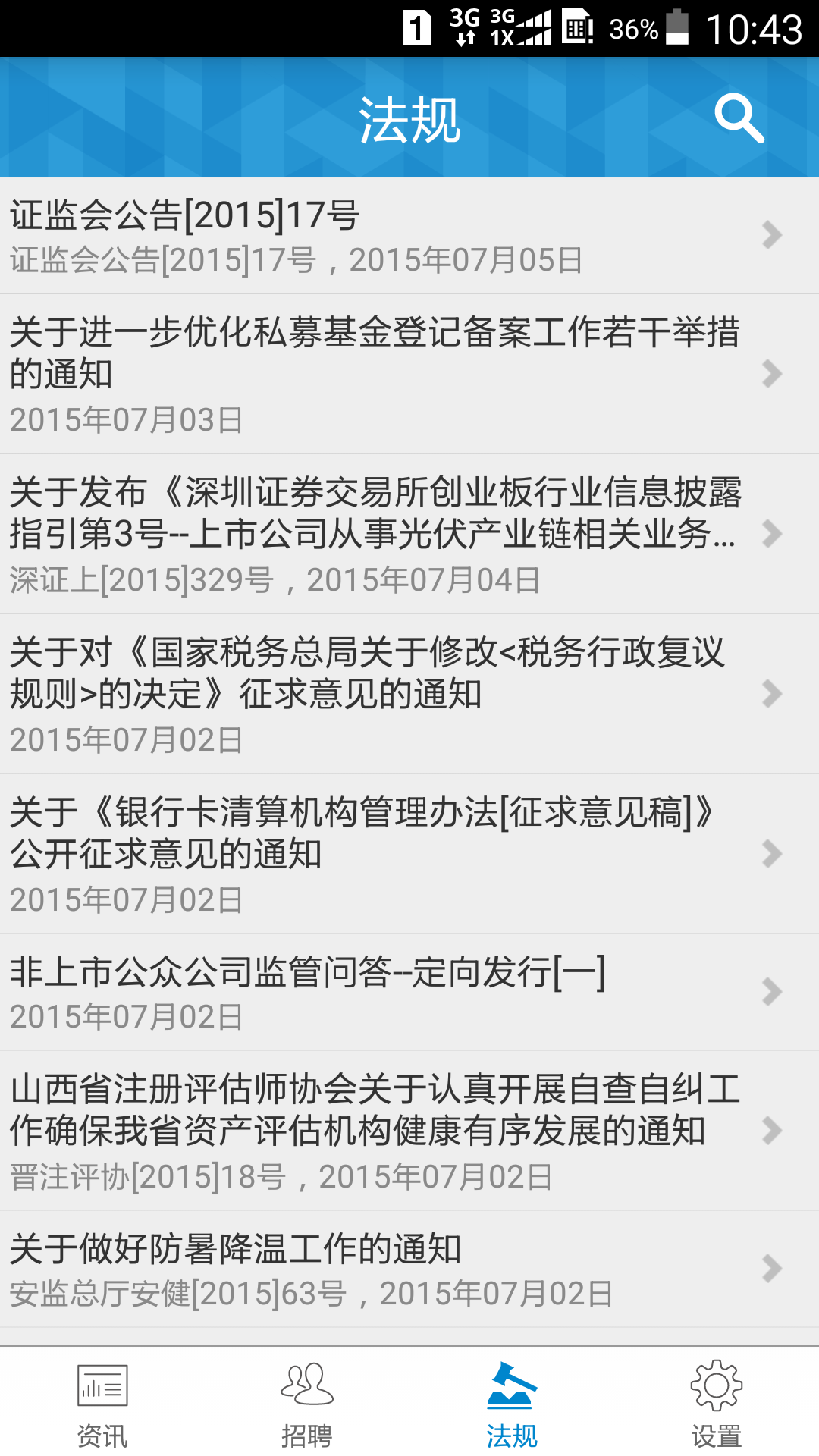Tap the search magnifier icon

coord(739,119)
